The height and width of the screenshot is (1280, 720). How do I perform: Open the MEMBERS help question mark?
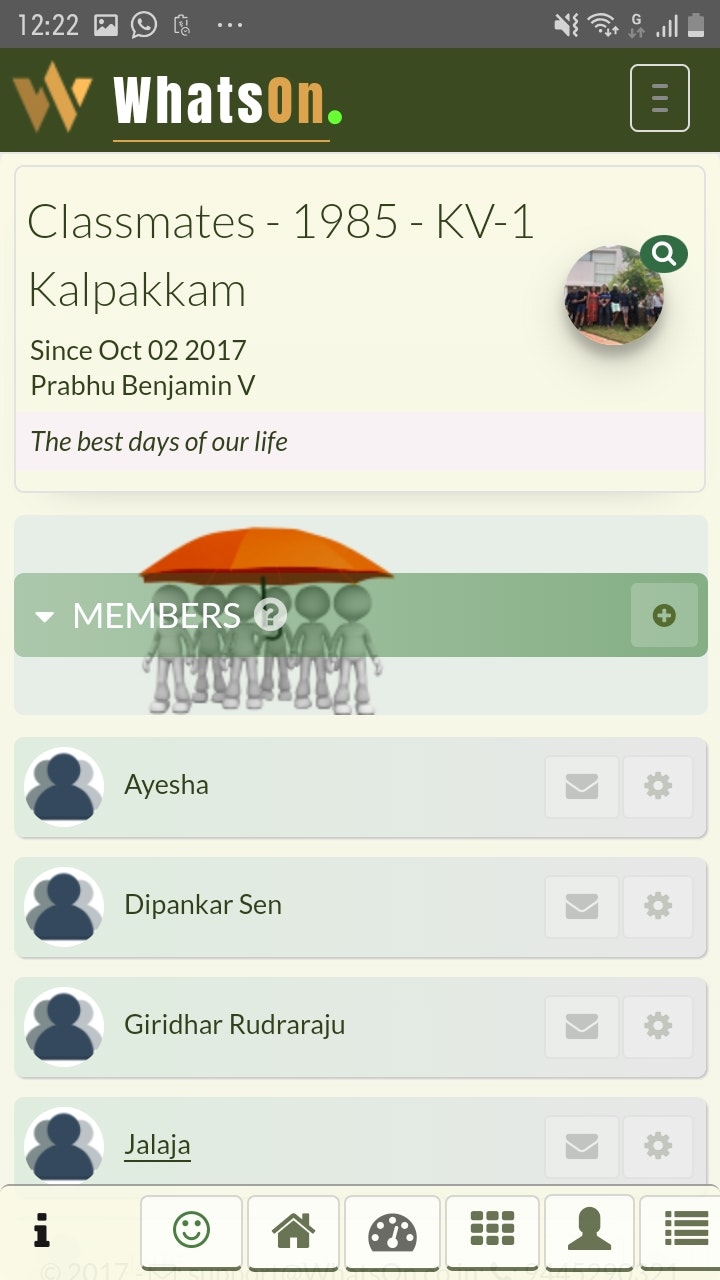(x=270, y=615)
